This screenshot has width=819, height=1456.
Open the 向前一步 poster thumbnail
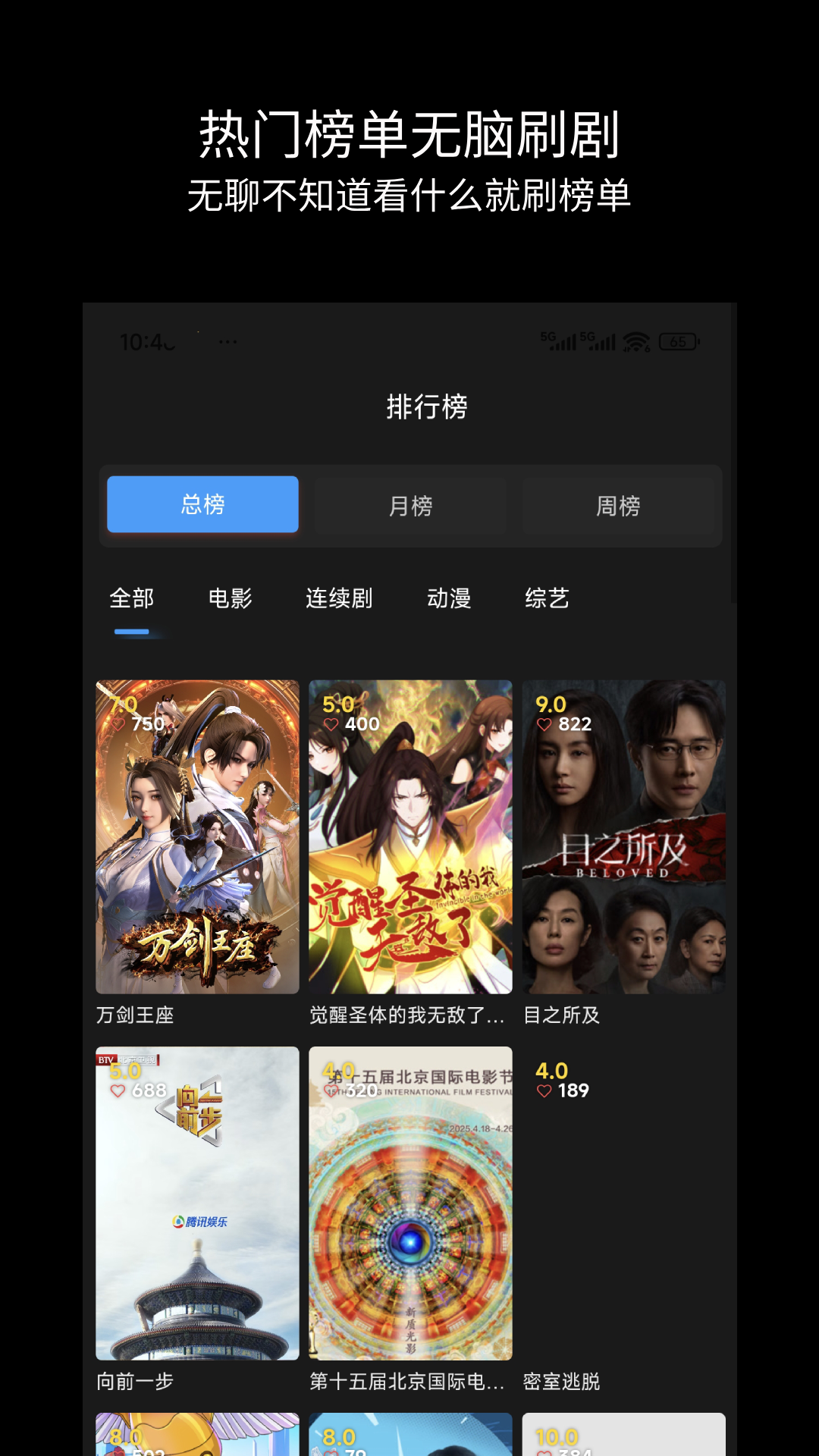coord(197,1206)
